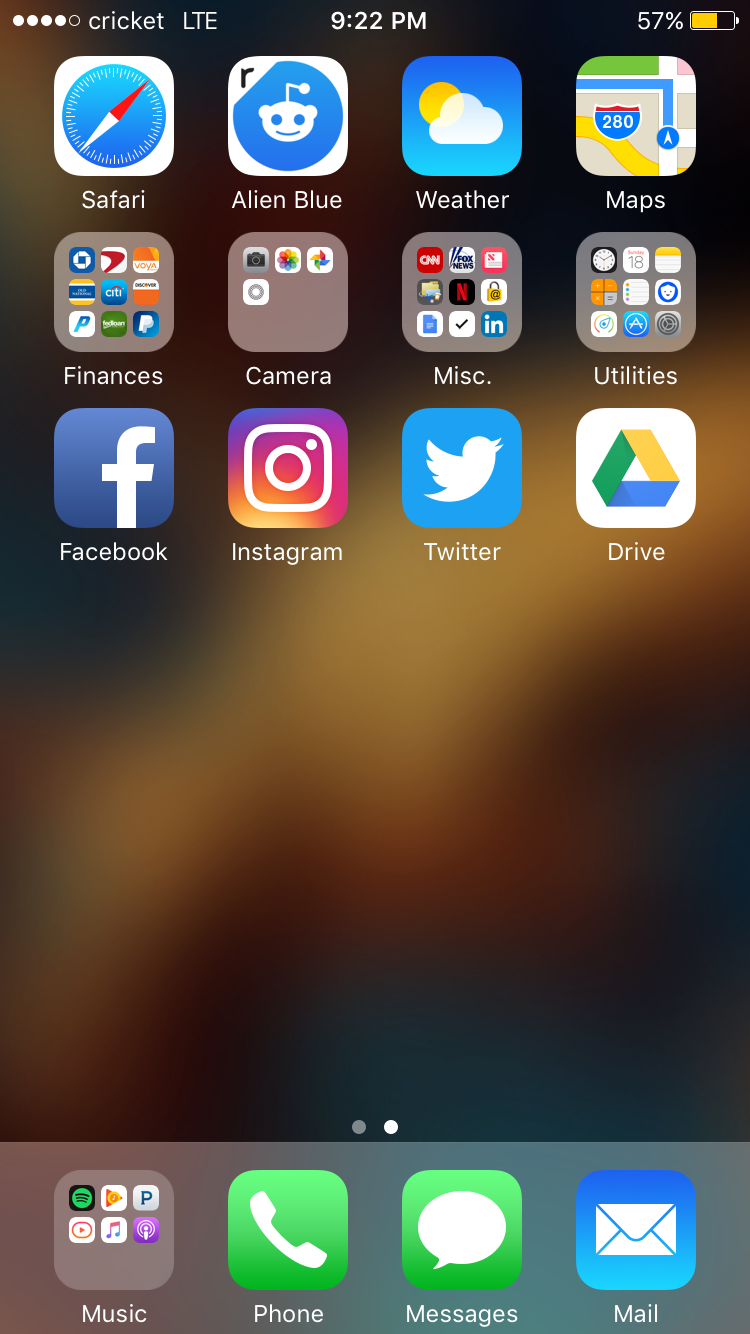This screenshot has width=750, height=1334.
Task: Open the Safari browser
Action: pos(114,116)
